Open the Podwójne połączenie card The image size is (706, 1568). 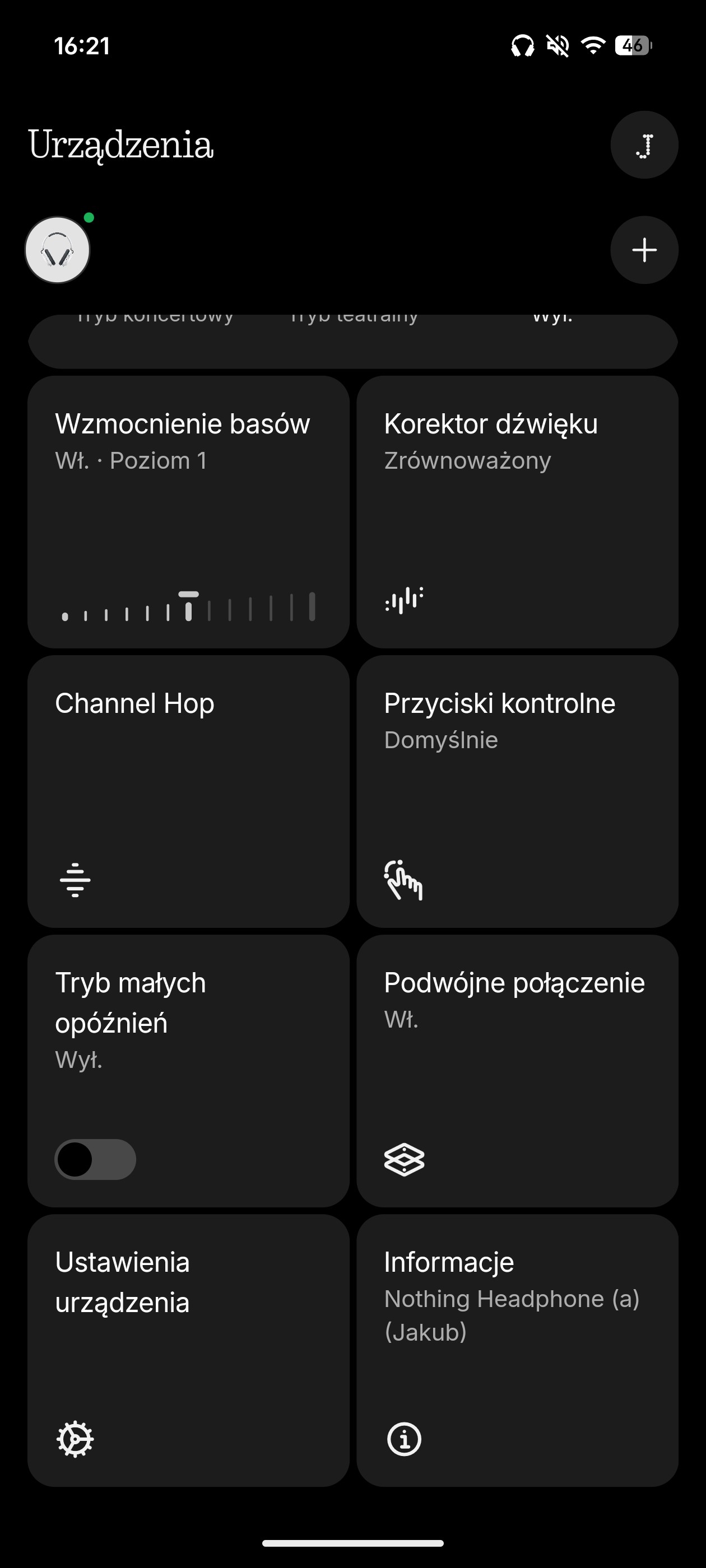pyautogui.click(x=517, y=1070)
